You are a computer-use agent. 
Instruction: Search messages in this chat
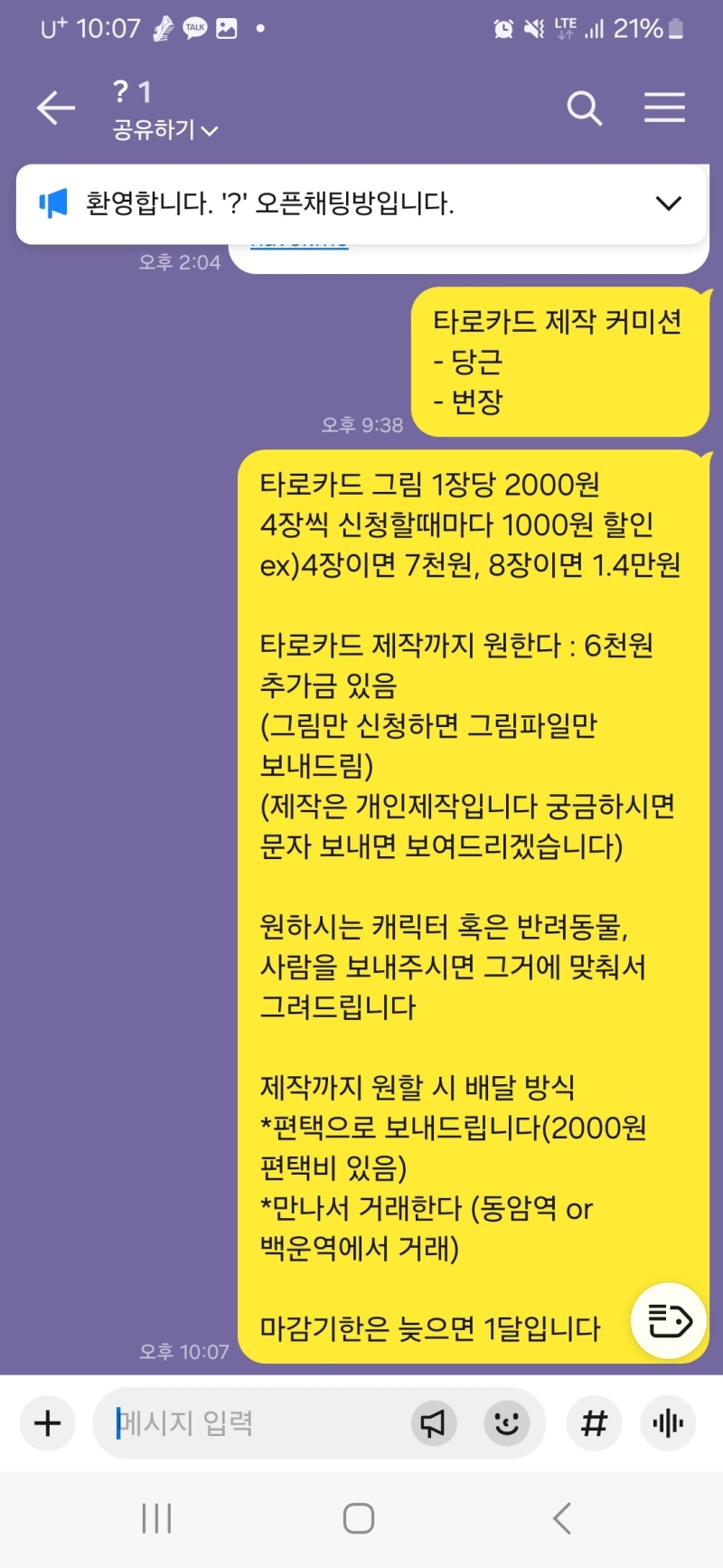click(584, 109)
